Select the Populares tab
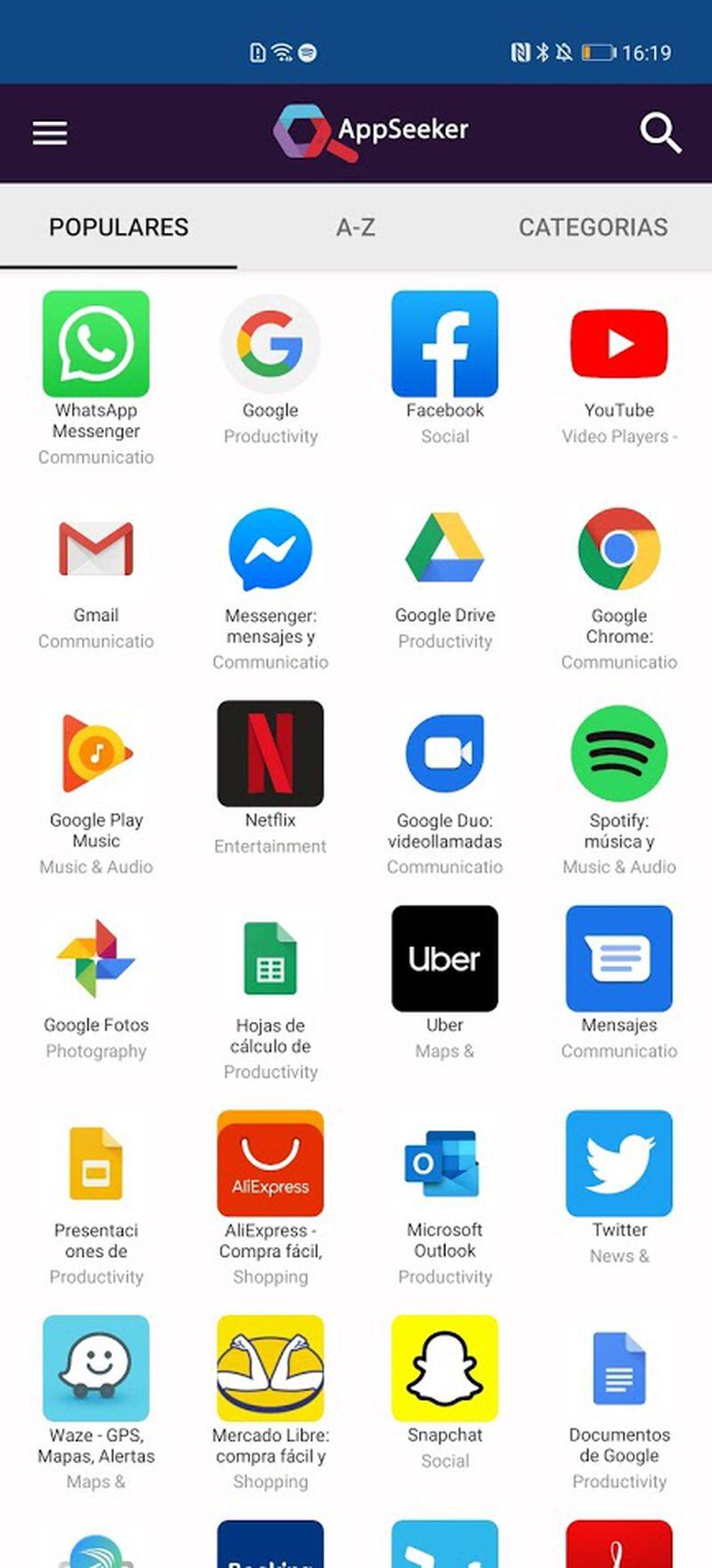Image resolution: width=712 pixels, height=1568 pixels. [x=118, y=228]
